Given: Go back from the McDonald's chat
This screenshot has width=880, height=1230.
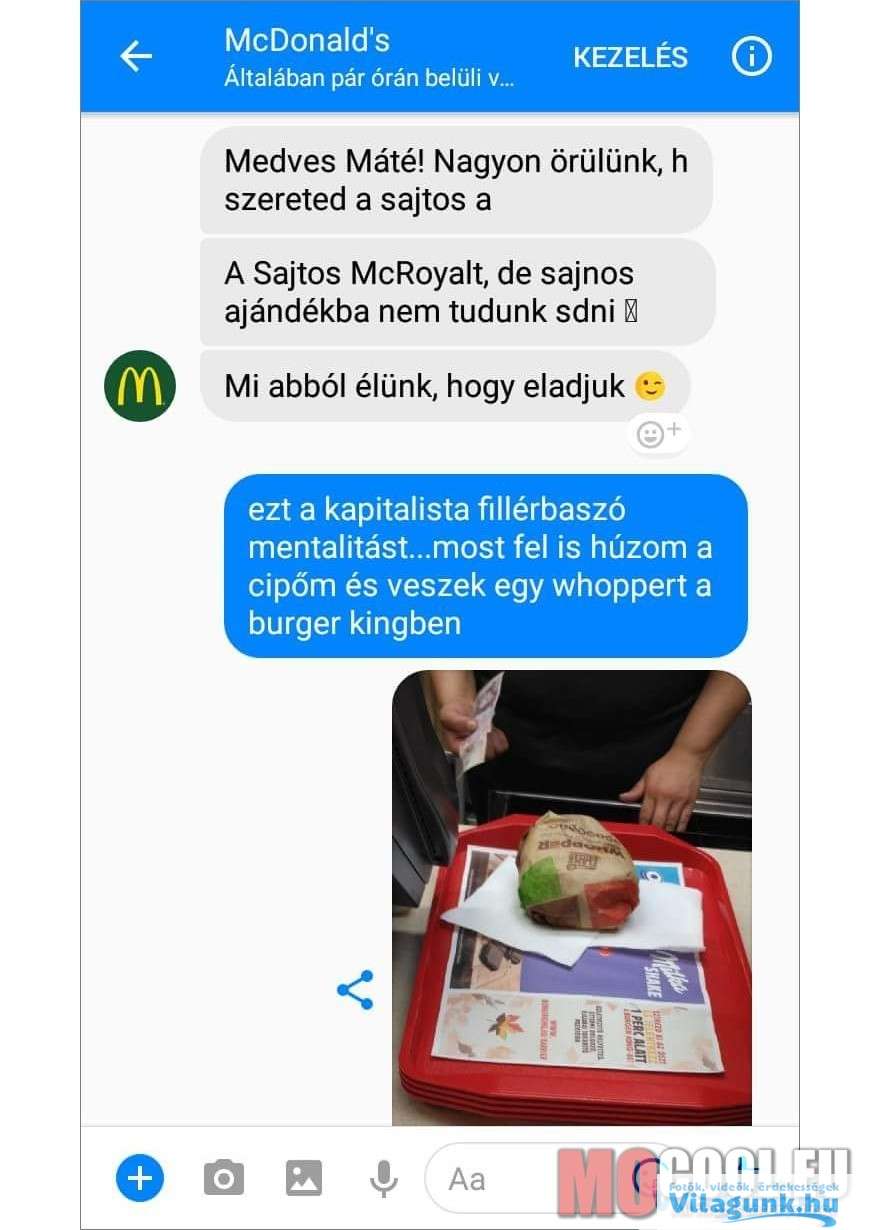Looking at the screenshot, I should [x=136, y=57].
